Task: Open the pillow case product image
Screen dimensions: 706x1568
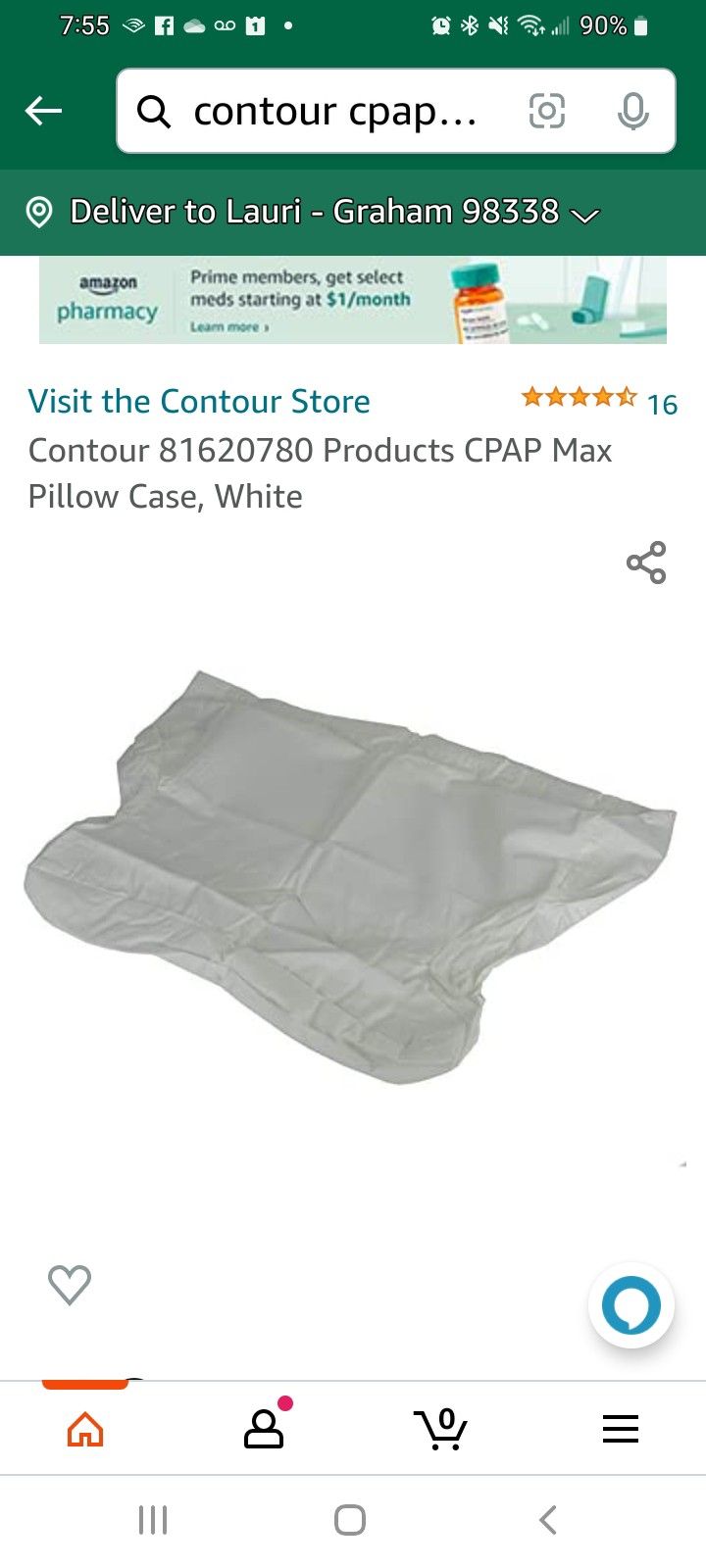Action: click(350, 877)
